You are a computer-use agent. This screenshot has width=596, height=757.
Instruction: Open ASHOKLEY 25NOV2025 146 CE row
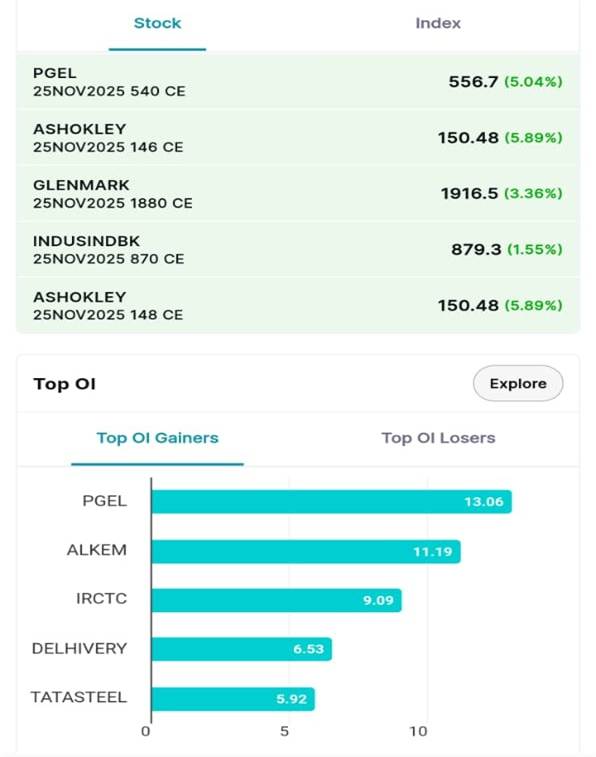298,138
